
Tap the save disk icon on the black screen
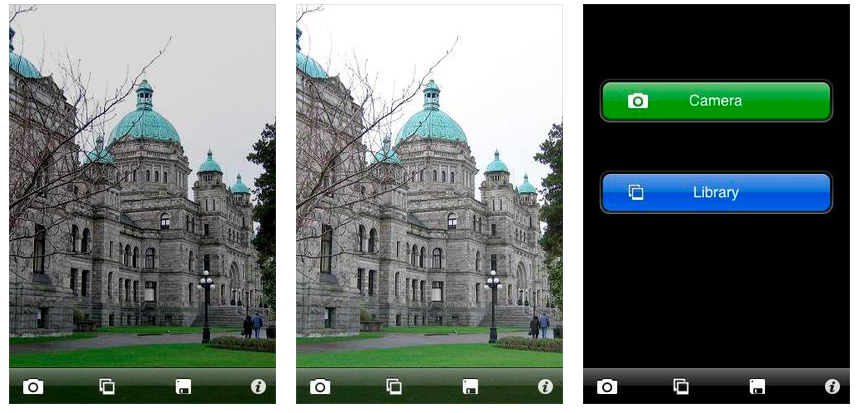(757, 386)
